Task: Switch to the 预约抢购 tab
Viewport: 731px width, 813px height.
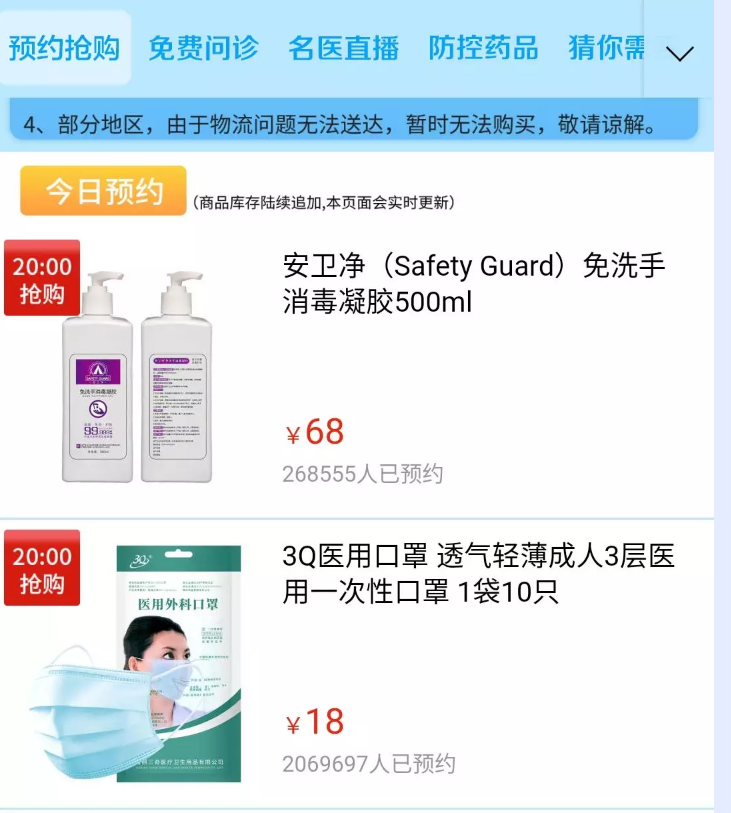Action: click(x=65, y=48)
